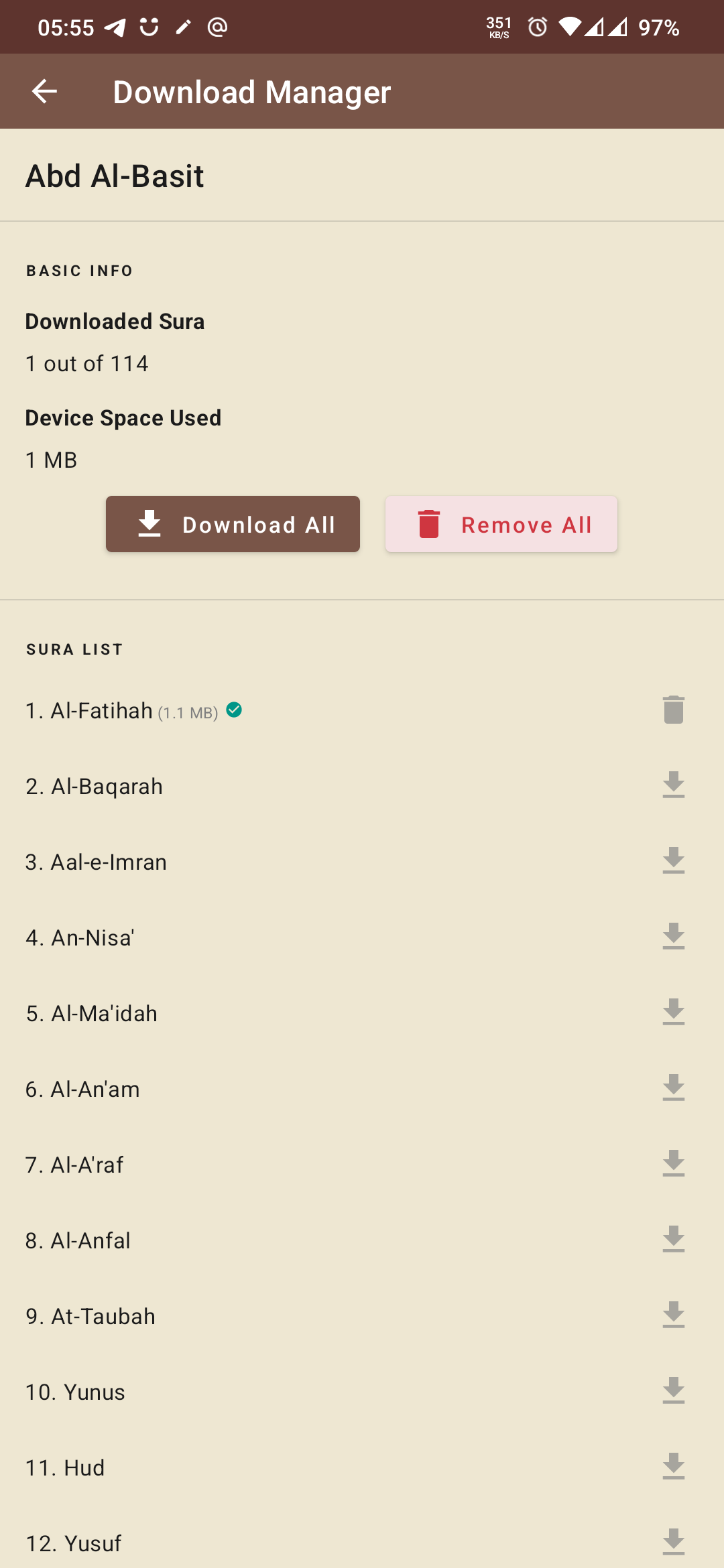Download the Hud sura
This screenshot has height=1568, width=724.
click(x=673, y=1467)
